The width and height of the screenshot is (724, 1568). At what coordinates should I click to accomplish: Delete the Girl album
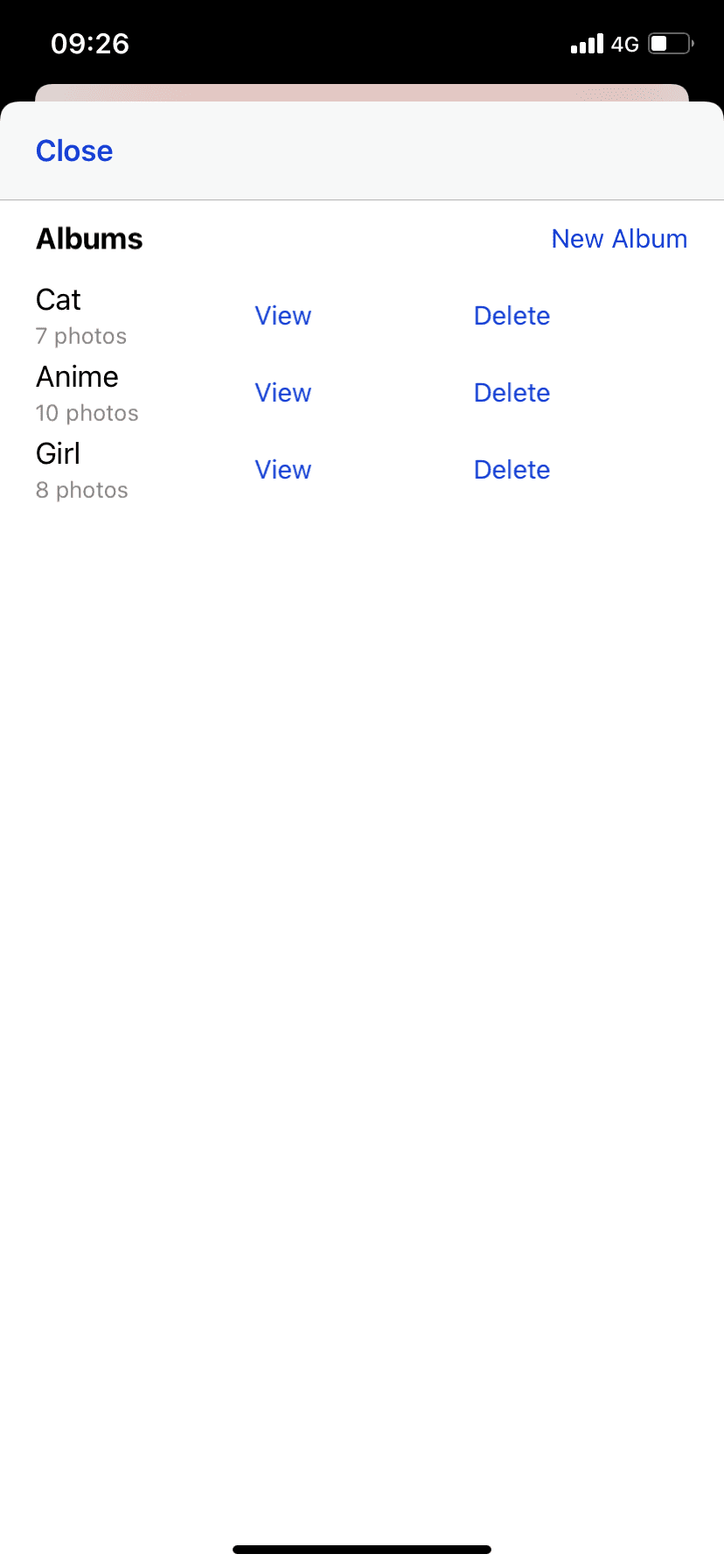(512, 470)
